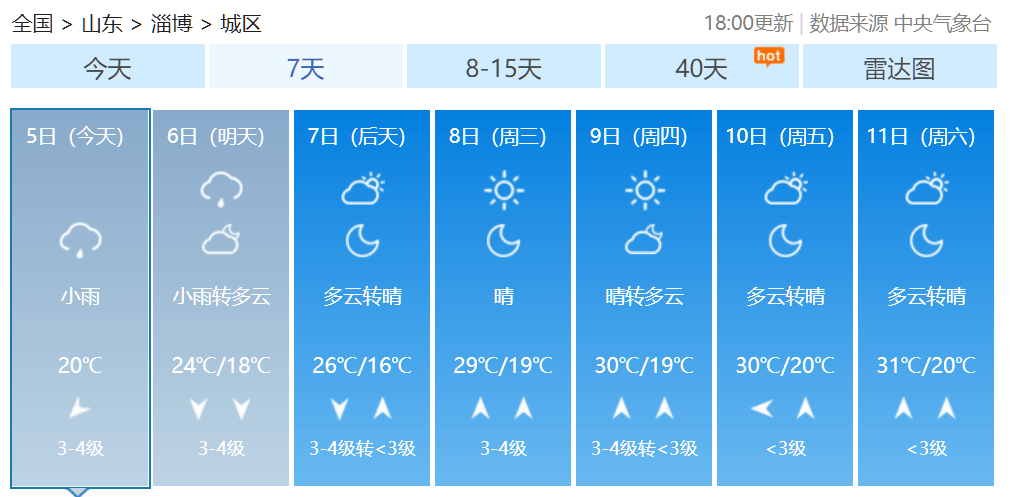
Task: Open the 8-15天 forecast tab
Action: tap(503, 68)
